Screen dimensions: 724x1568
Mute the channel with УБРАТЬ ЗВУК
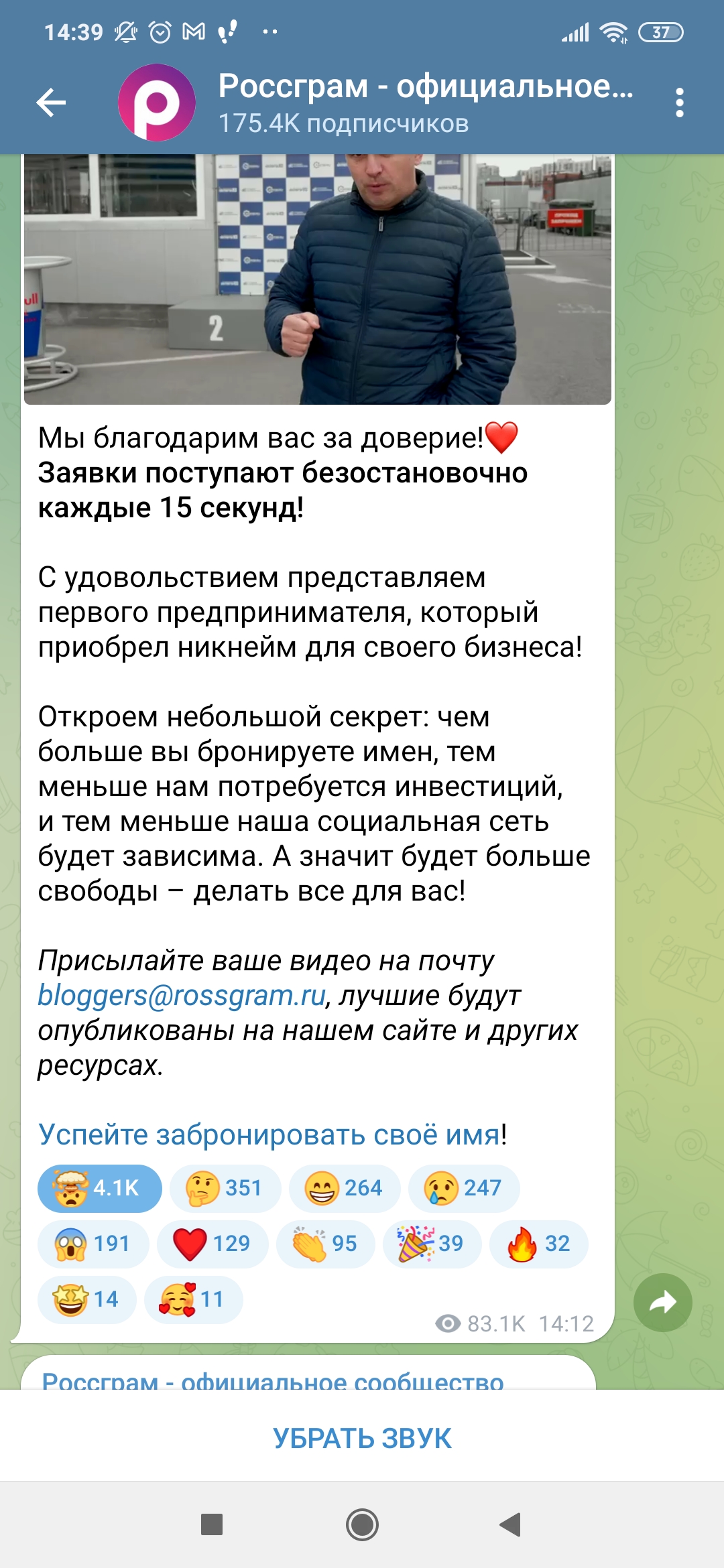362,1438
